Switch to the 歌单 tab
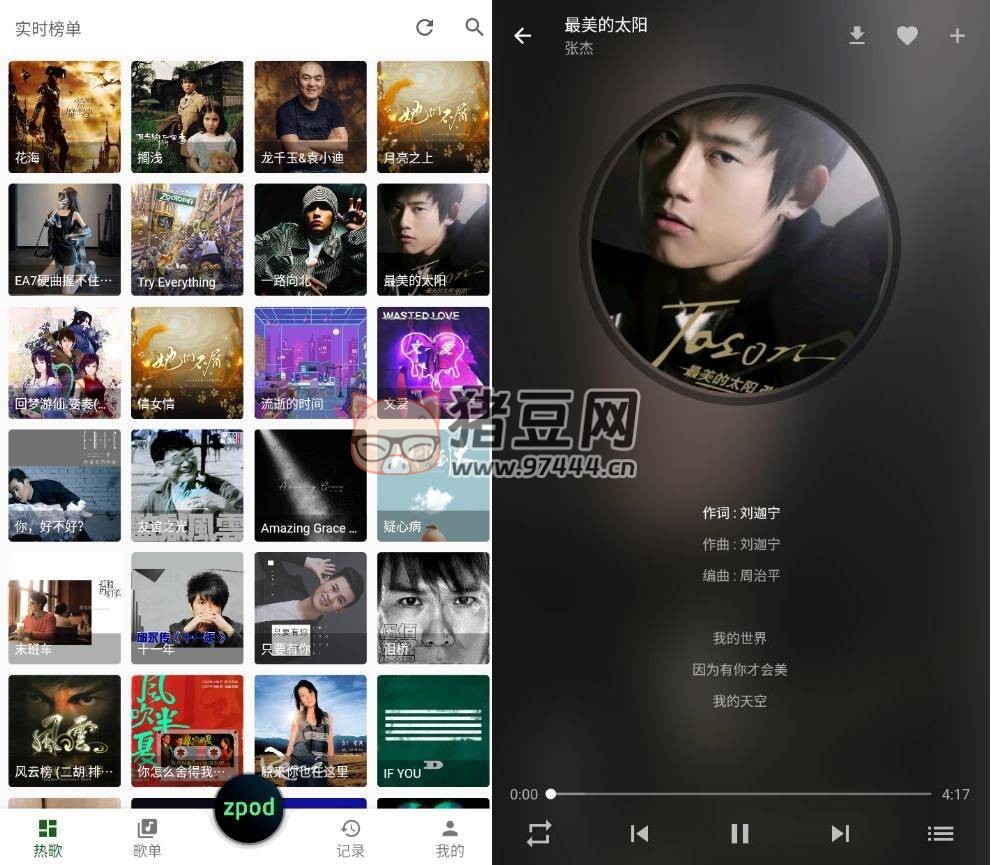 coord(147,838)
